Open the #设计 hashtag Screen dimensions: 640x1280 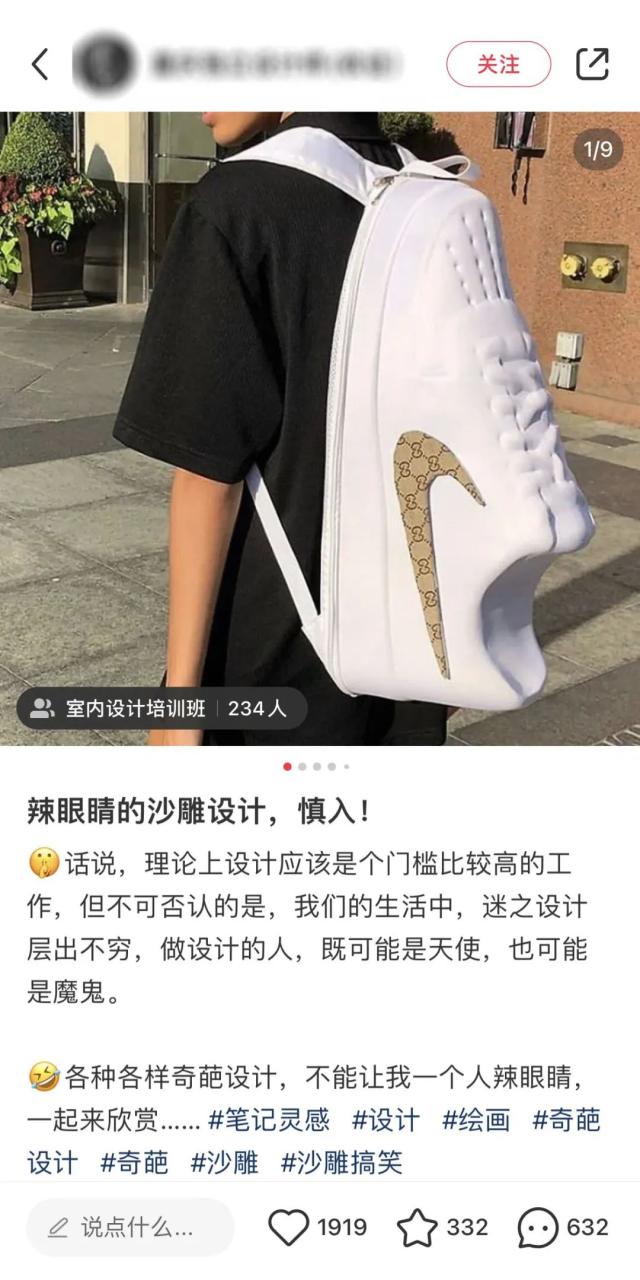pyautogui.click(x=385, y=1119)
